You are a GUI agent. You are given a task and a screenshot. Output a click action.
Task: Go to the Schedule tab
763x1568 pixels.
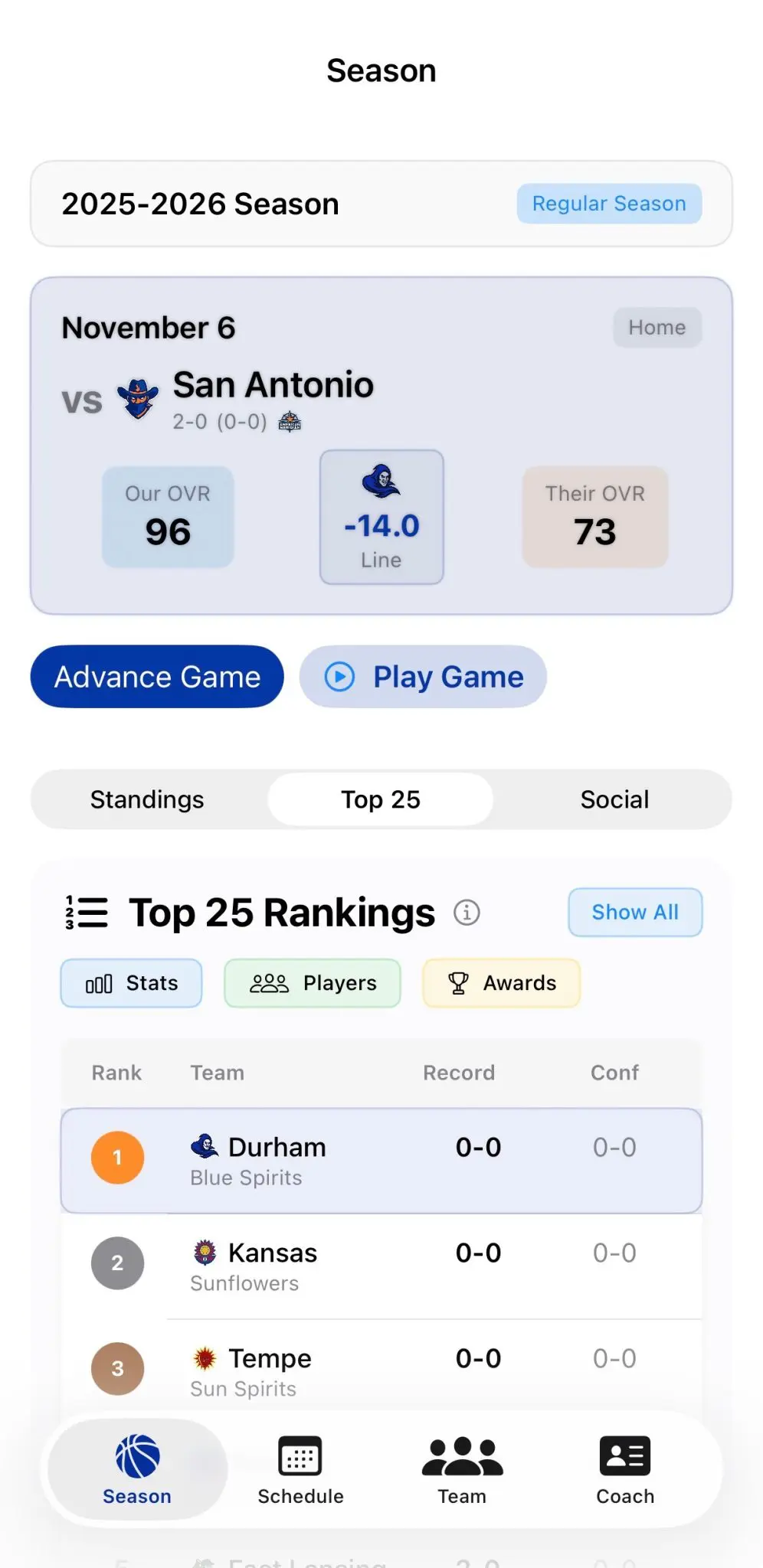(x=300, y=1470)
